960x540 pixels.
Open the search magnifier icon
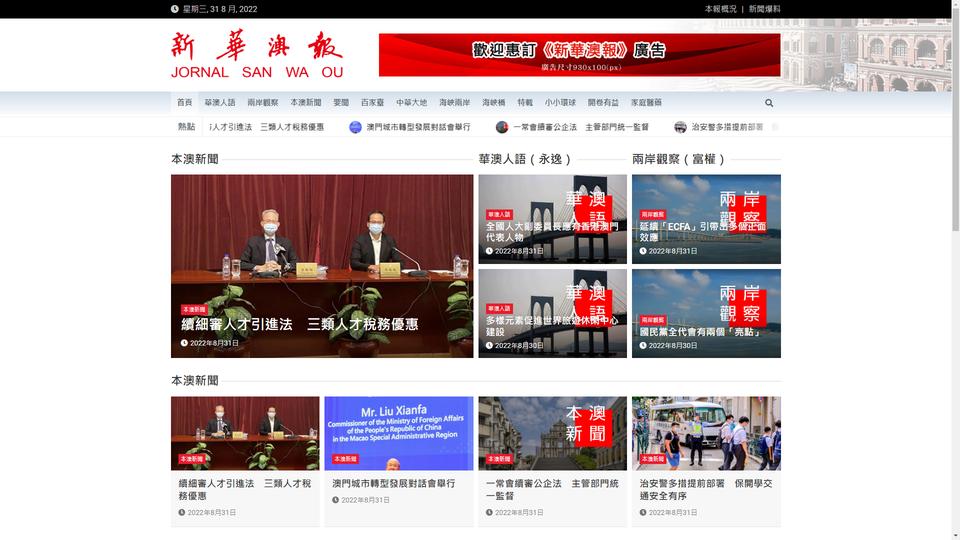pos(769,103)
